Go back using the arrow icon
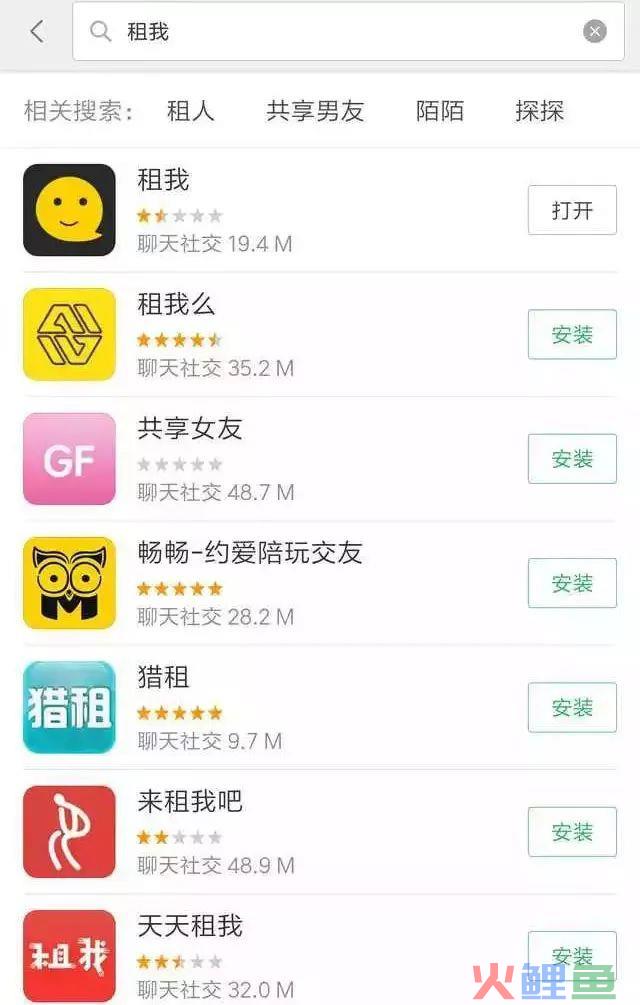 click(x=36, y=32)
